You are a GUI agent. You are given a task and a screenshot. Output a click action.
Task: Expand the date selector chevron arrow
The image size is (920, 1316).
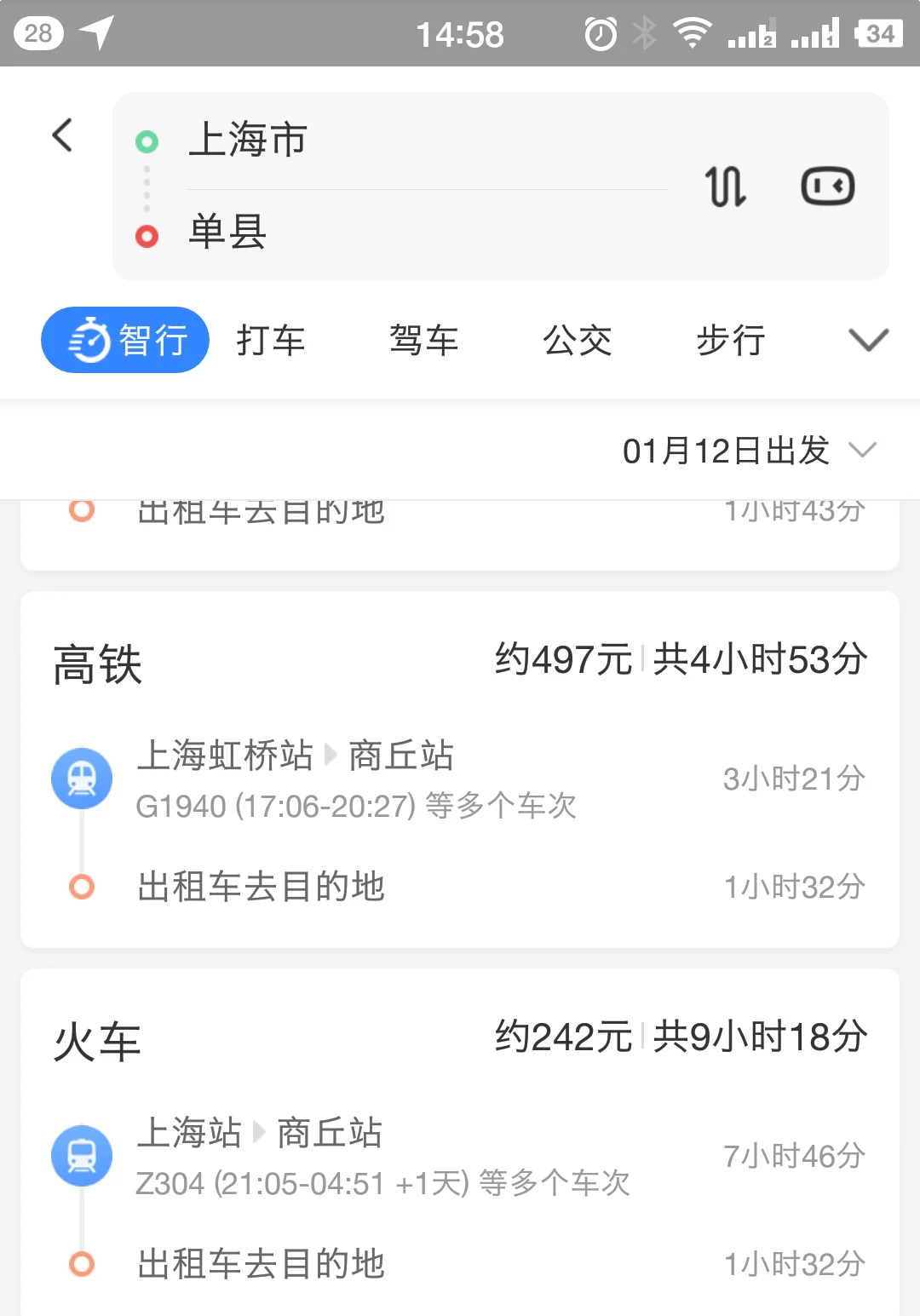[863, 451]
